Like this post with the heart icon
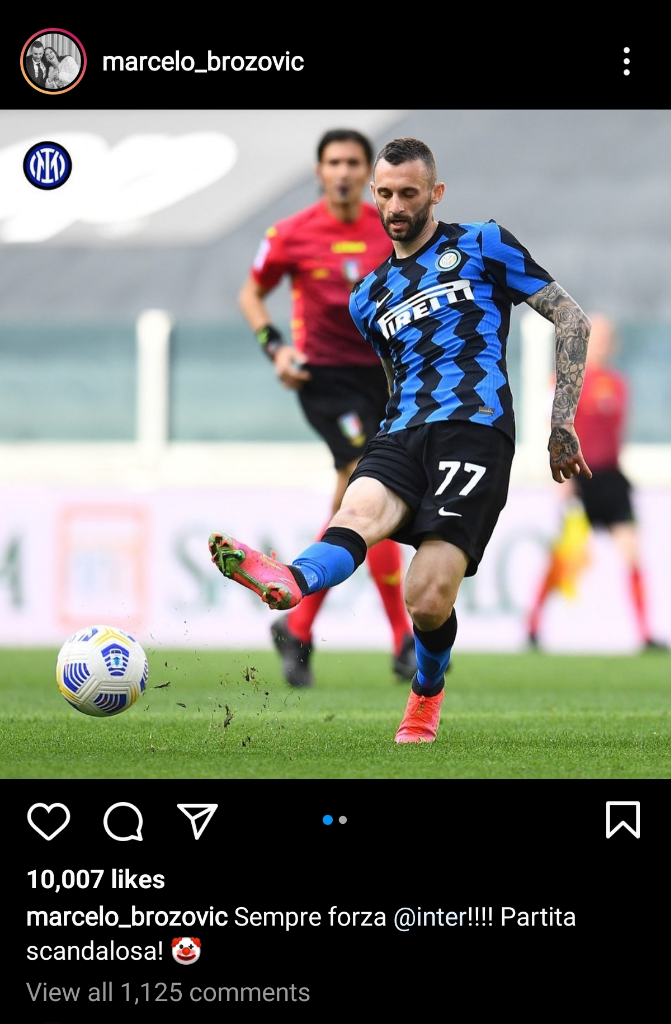Screen dimensions: 671x1024 pyautogui.click(x=48, y=821)
